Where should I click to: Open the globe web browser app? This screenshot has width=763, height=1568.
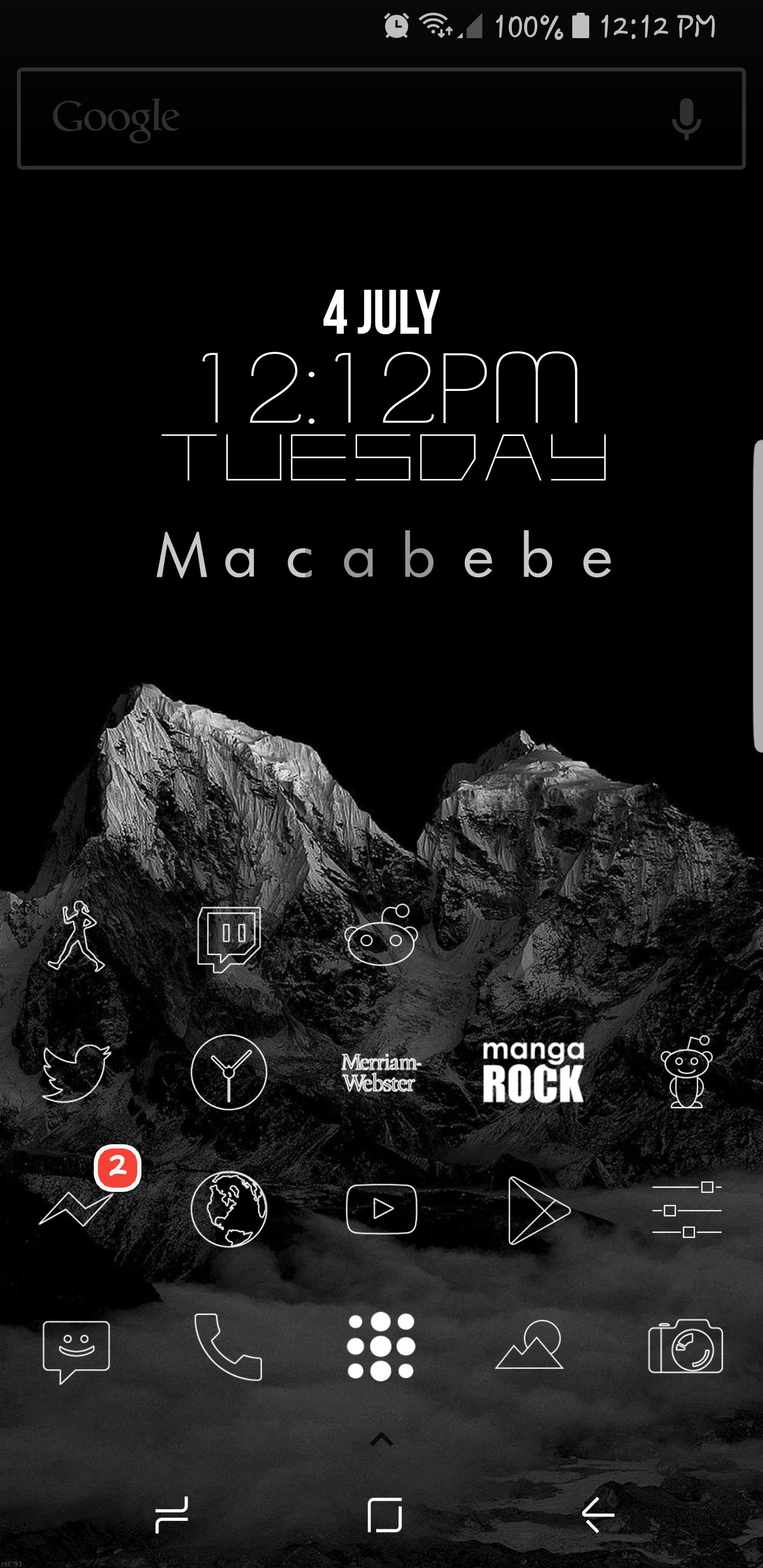pyautogui.click(x=229, y=1208)
